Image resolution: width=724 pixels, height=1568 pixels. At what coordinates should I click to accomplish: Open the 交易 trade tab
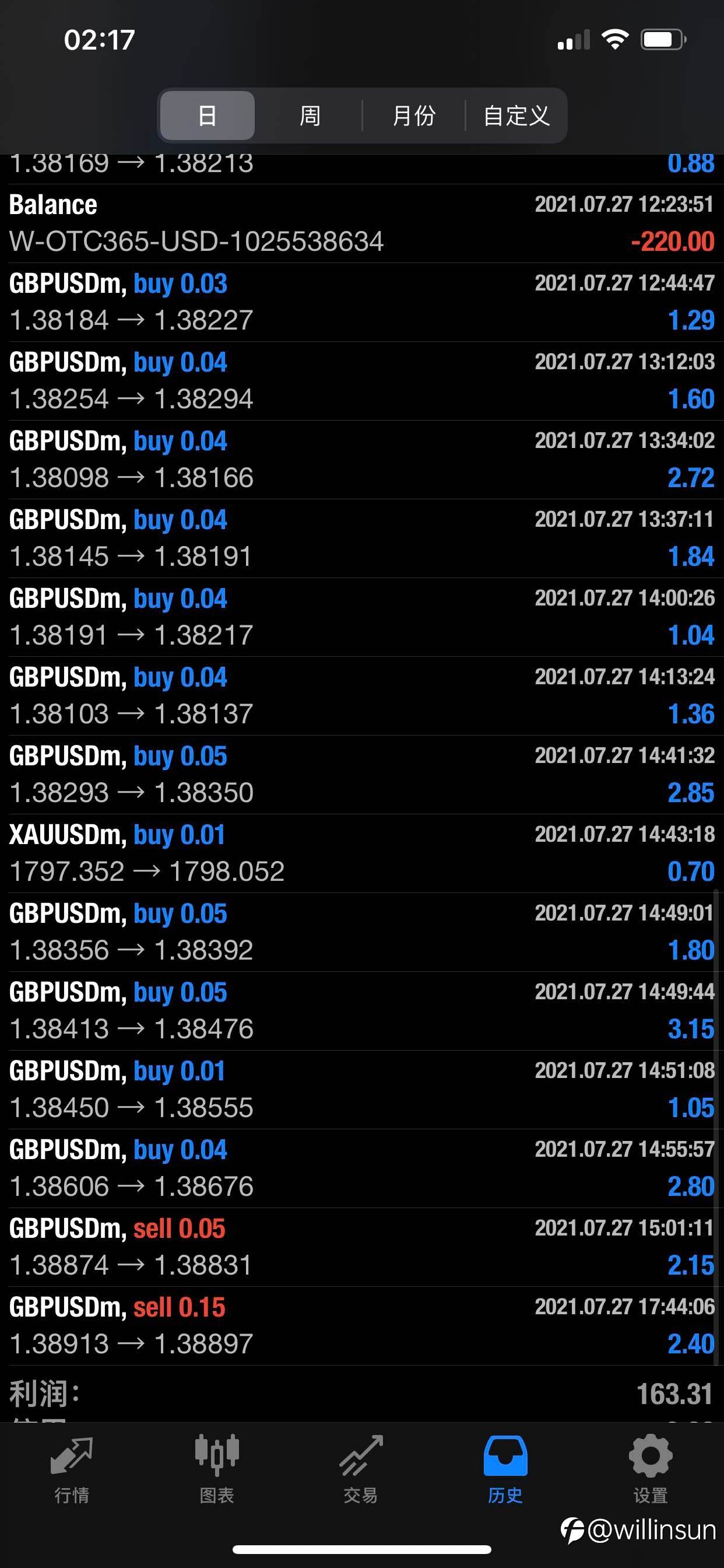pos(361,1468)
